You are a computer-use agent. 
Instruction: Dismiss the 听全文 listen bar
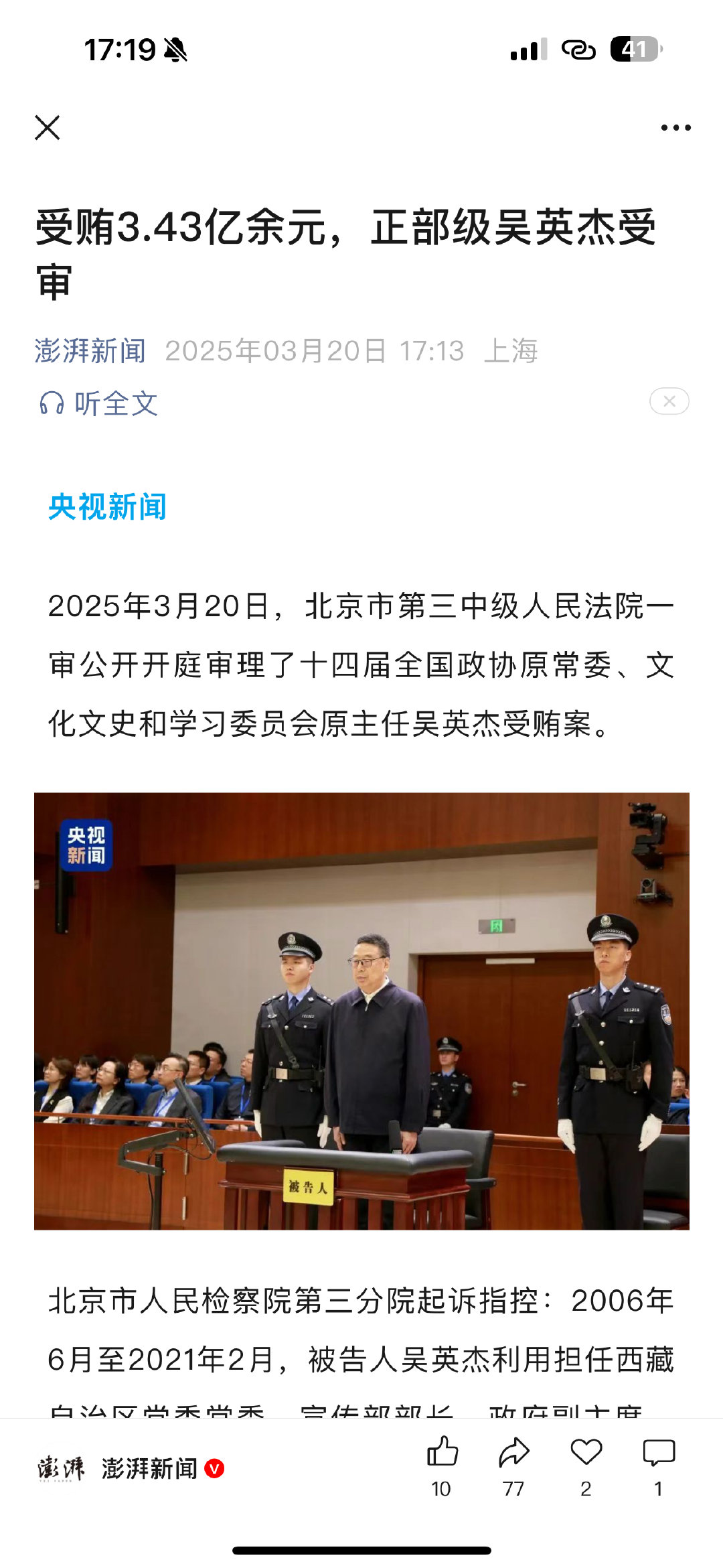[669, 401]
